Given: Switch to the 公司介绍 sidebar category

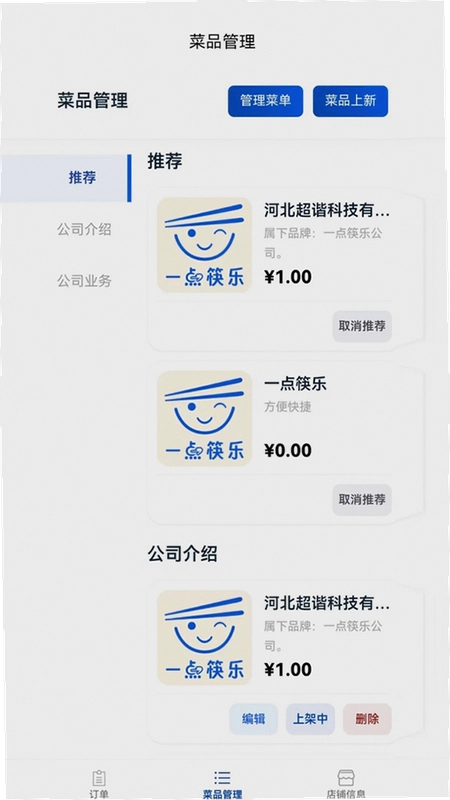Looking at the screenshot, I should pos(84,230).
